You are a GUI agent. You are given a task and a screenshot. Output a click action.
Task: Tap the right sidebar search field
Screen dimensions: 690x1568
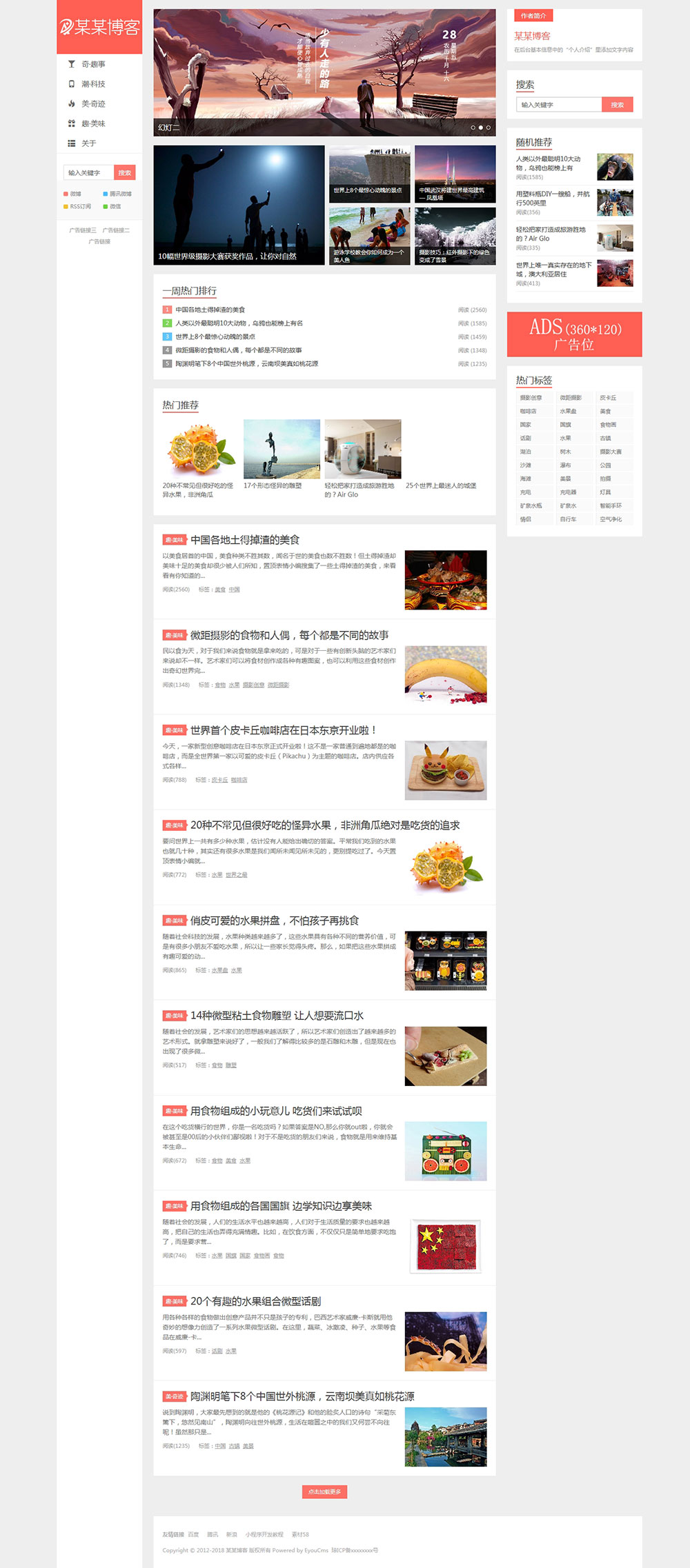click(559, 105)
